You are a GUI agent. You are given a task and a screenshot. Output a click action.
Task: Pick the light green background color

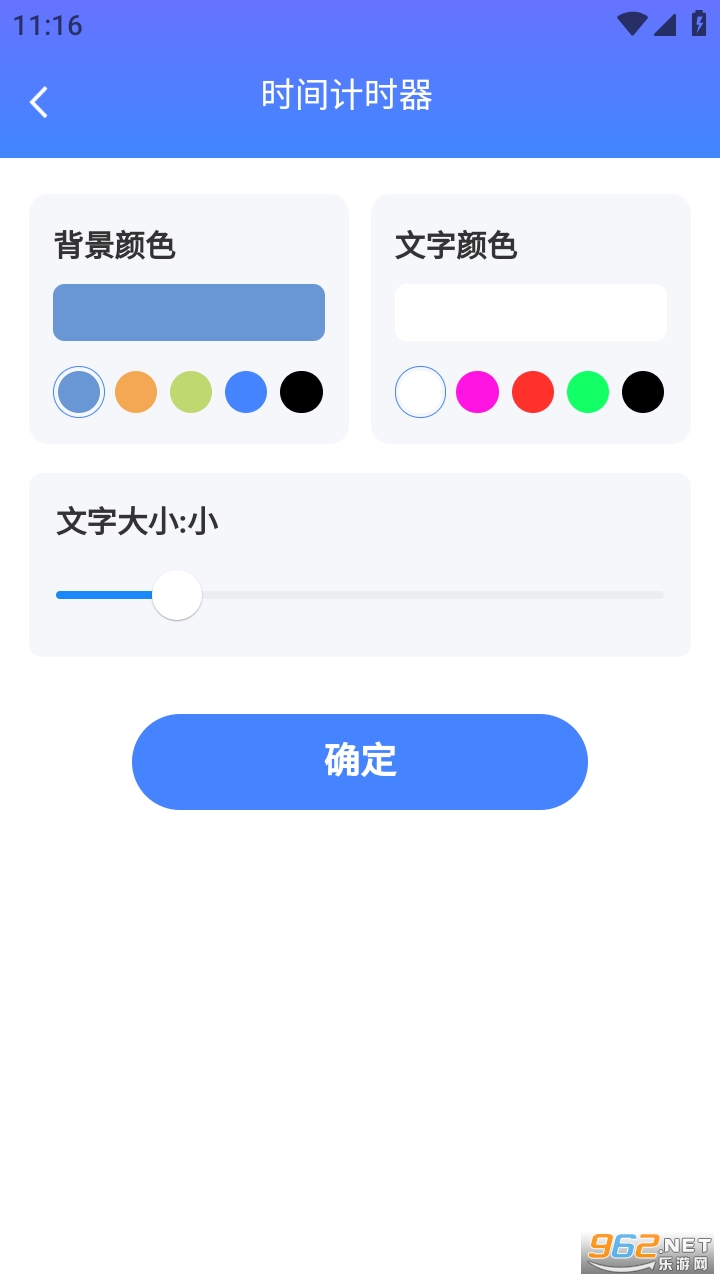[191, 392]
